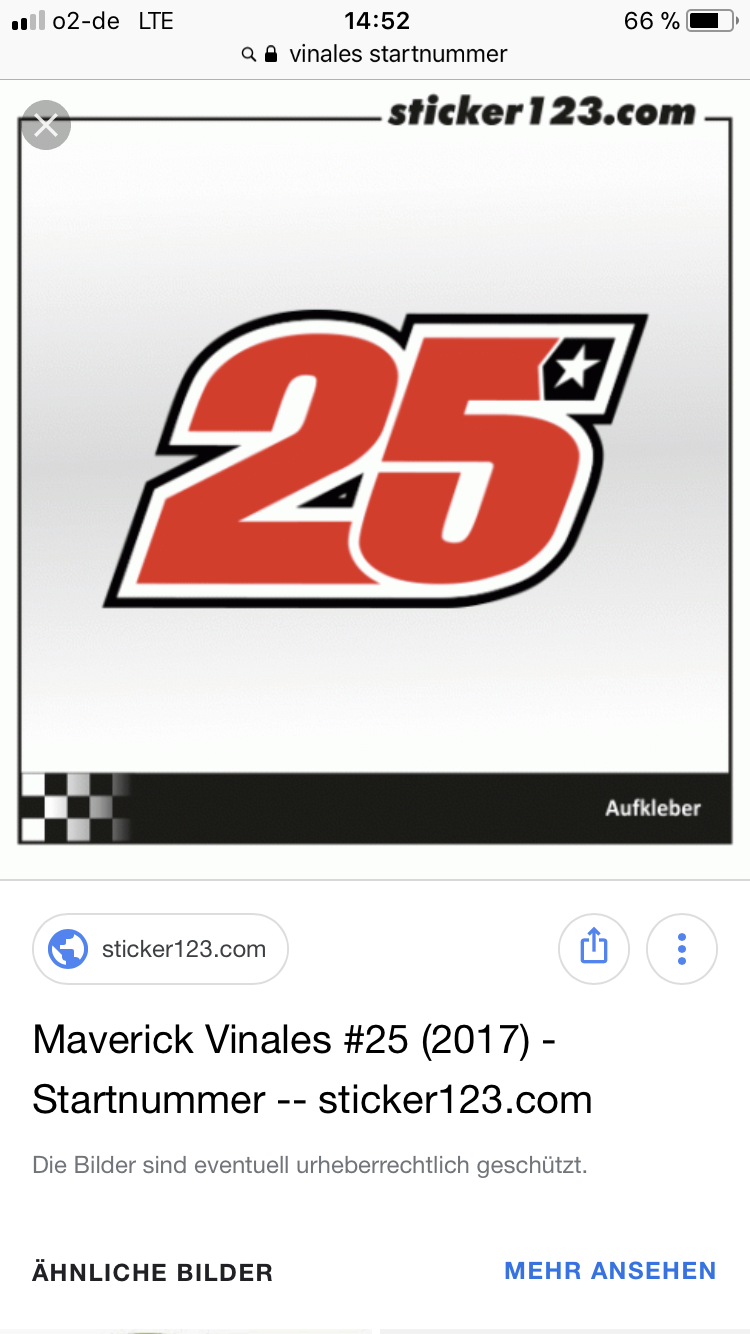750x1334 pixels.
Task: Share this image result
Action: (594, 948)
